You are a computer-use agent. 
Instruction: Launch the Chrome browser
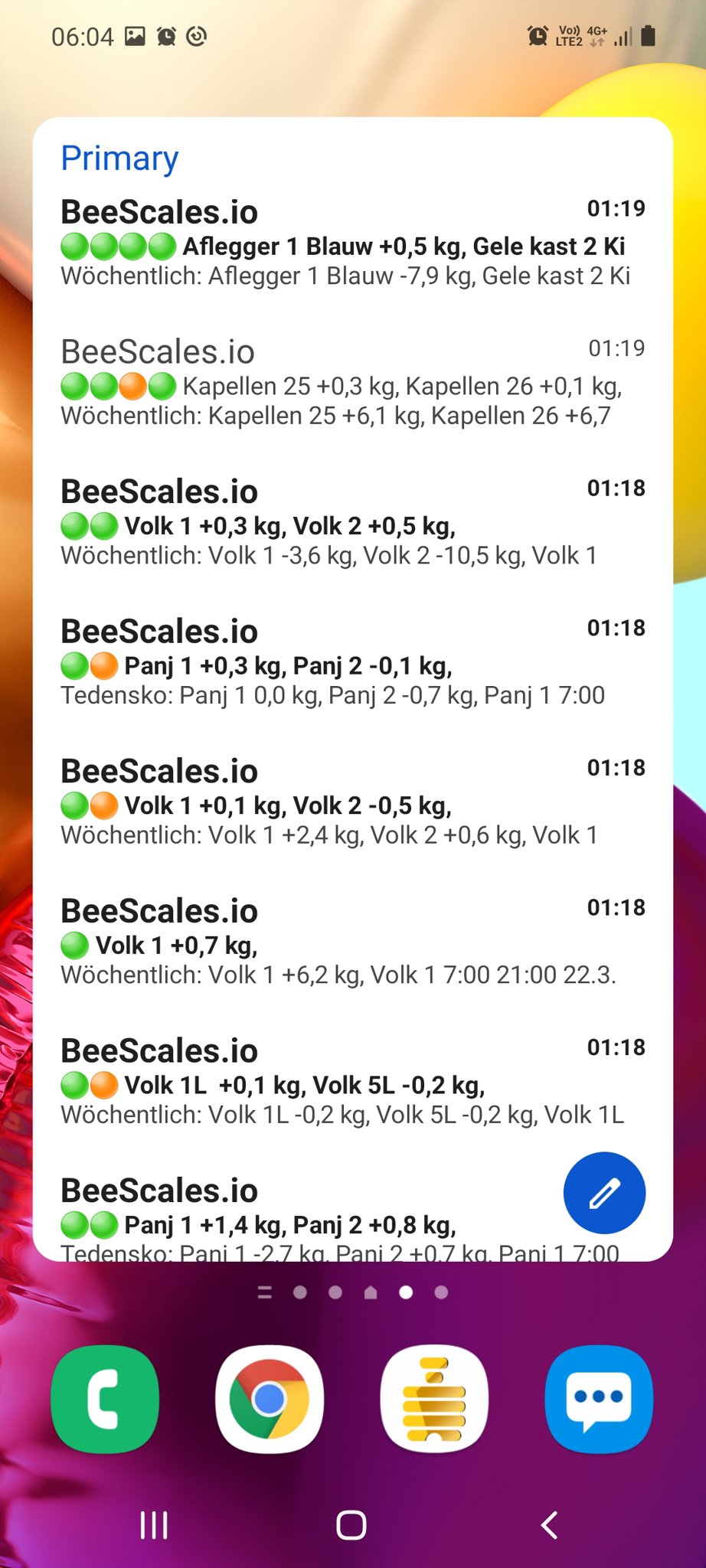270,1400
